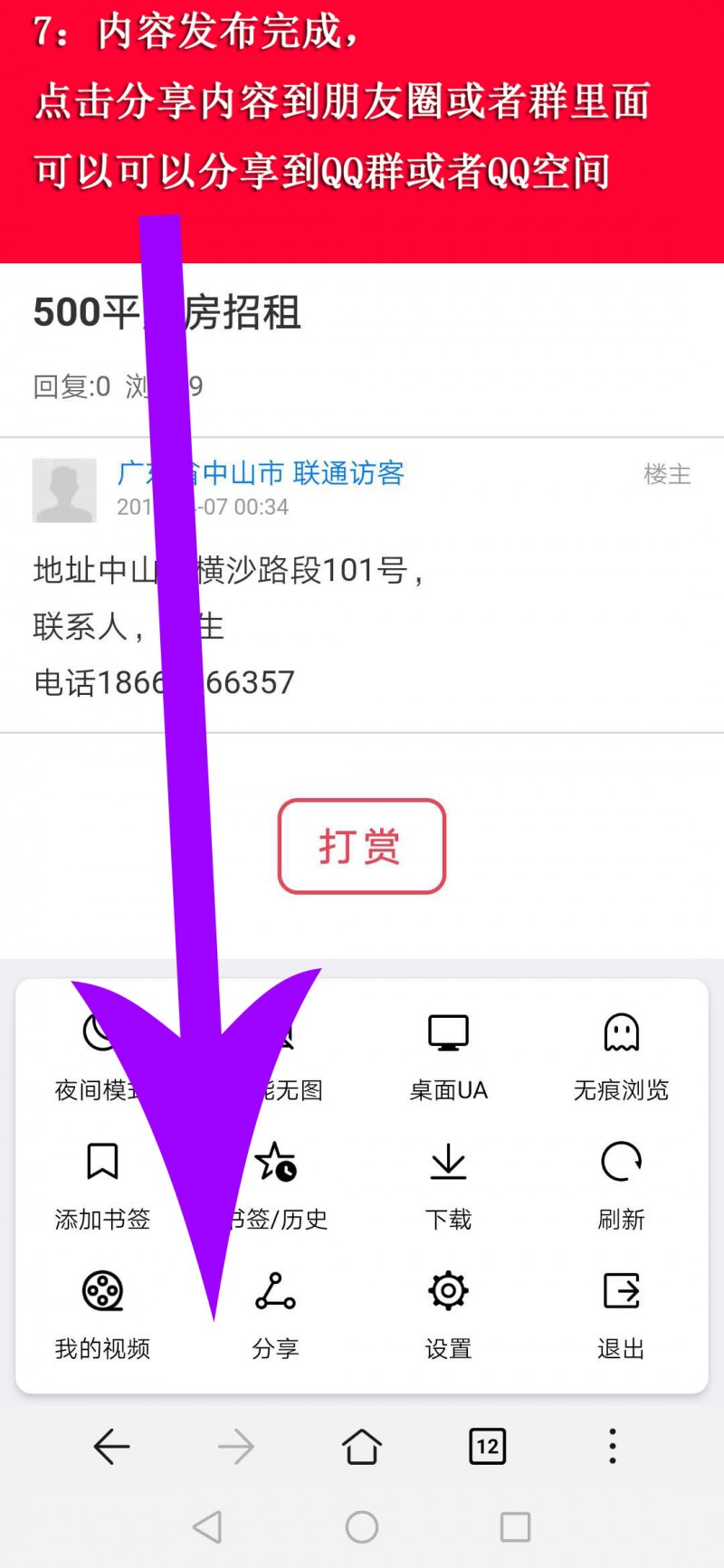
Task: Open system recent apps square
Action: 515,1527
